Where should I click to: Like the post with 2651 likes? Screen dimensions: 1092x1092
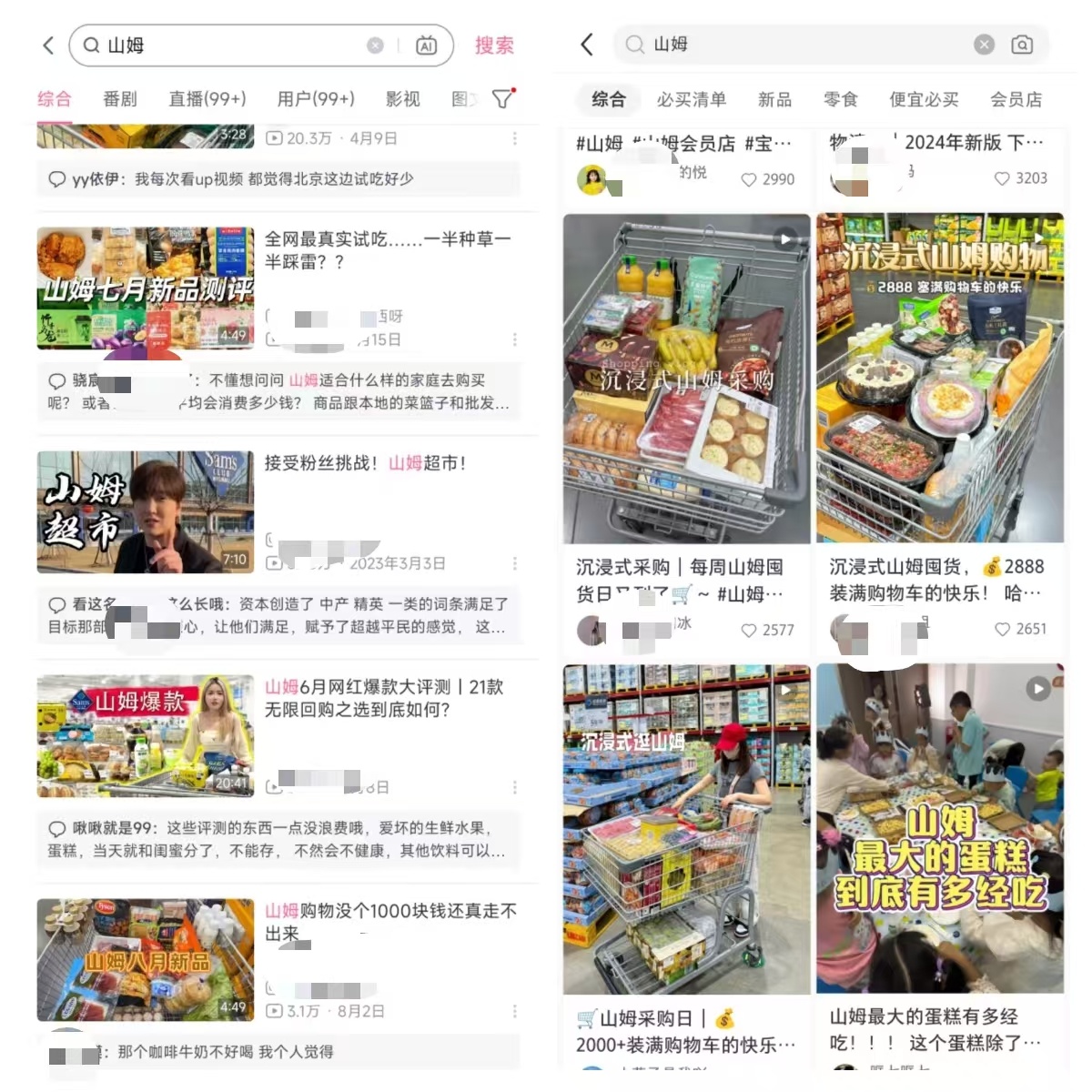pos(1002,629)
